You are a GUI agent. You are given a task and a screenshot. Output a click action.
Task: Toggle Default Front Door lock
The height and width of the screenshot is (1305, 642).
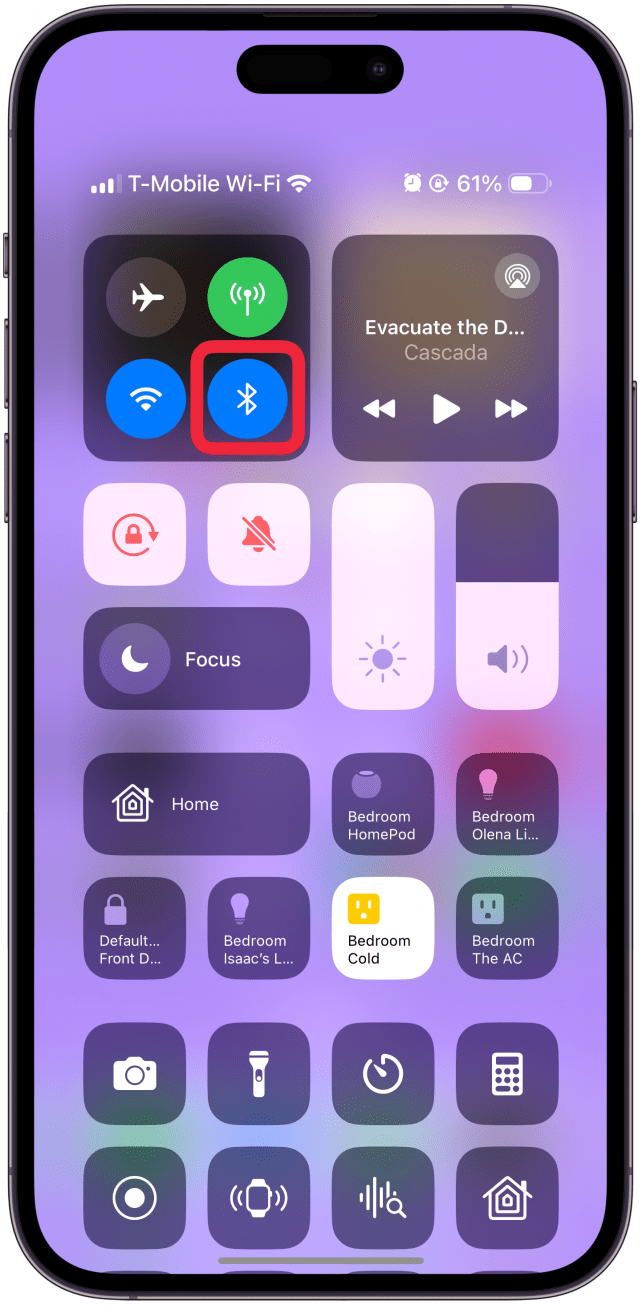pos(135,928)
